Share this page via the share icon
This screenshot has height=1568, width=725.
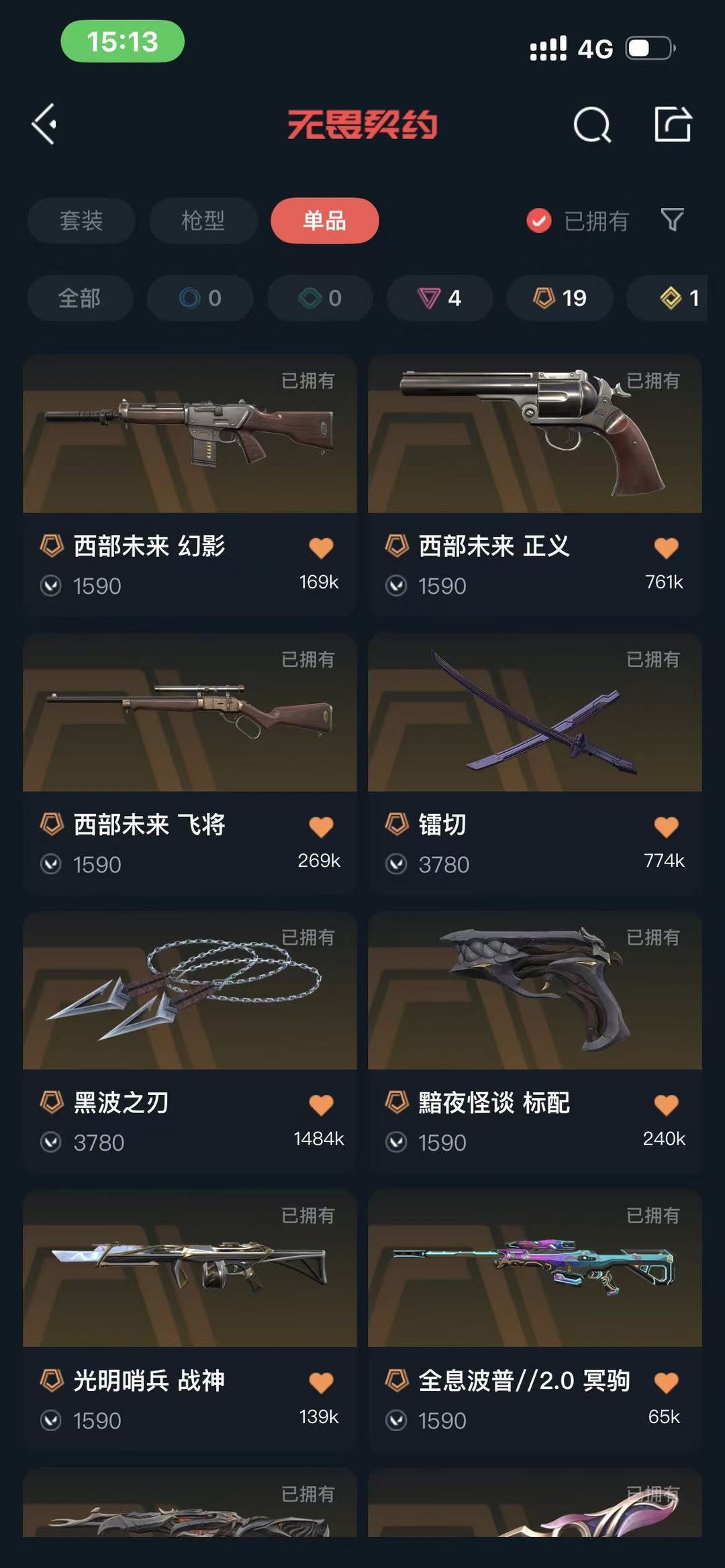673,124
